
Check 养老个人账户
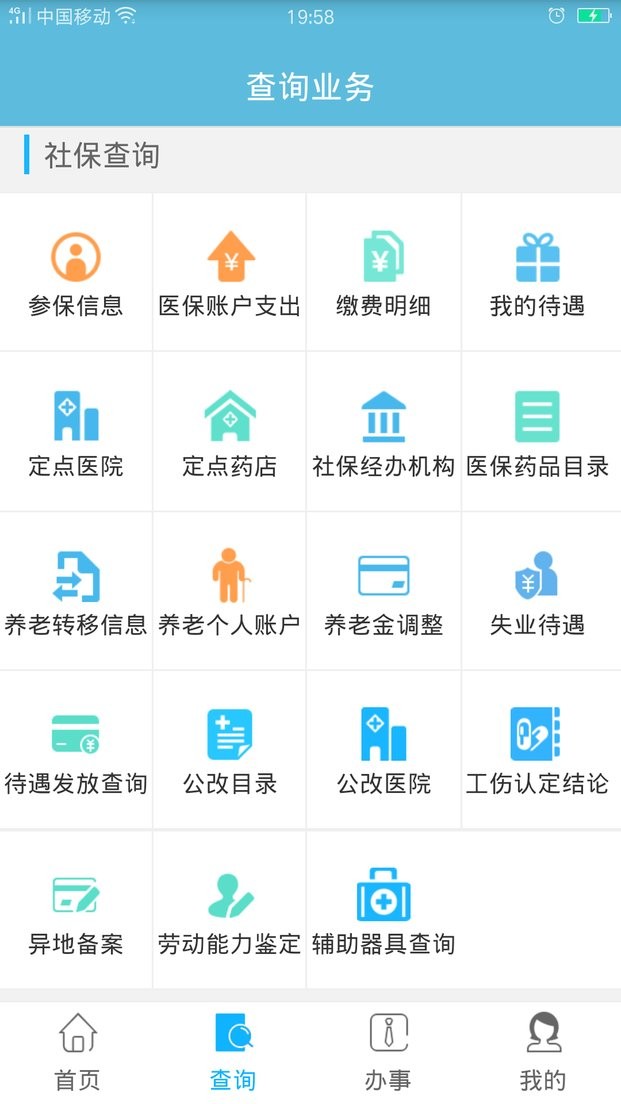coord(230,592)
